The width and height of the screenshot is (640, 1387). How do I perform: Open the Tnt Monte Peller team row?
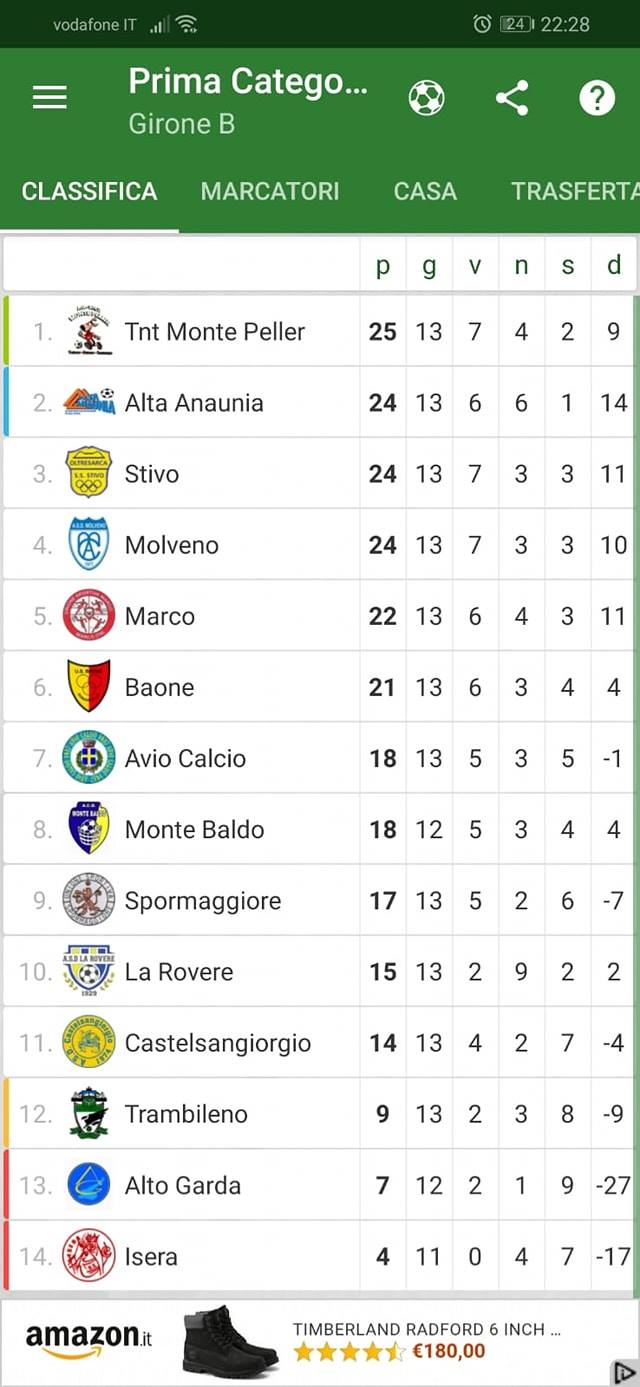[x=319, y=331]
